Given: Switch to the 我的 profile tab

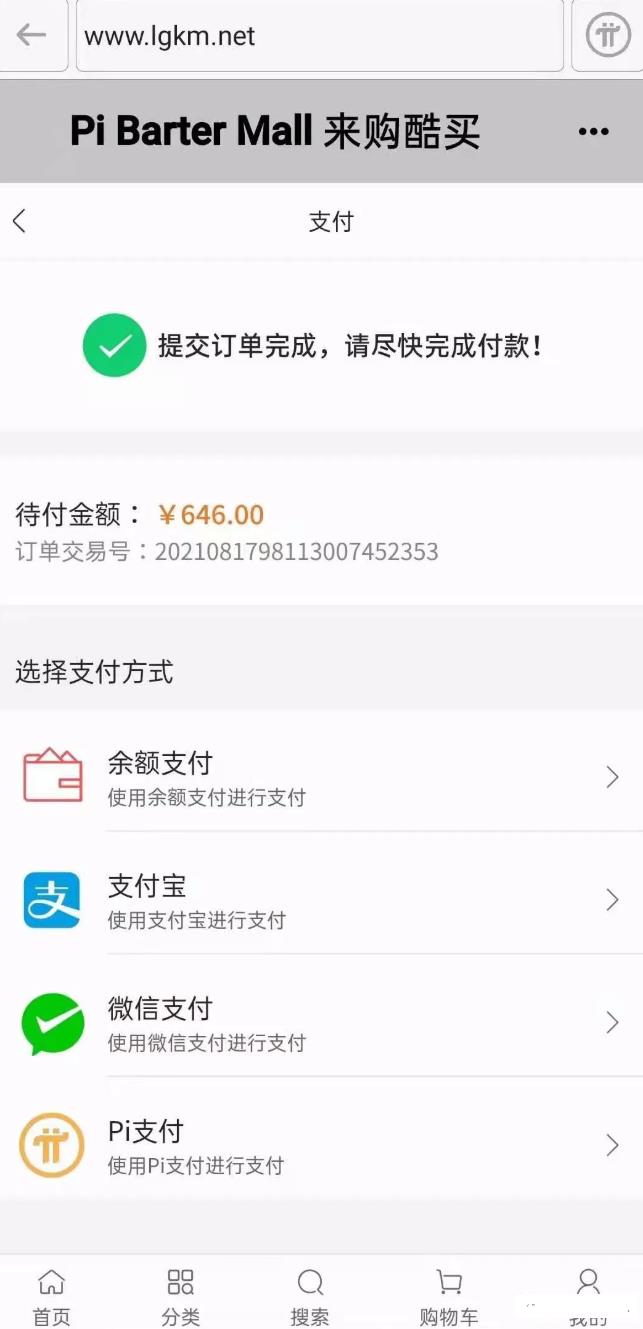Looking at the screenshot, I should click(588, 1294).
